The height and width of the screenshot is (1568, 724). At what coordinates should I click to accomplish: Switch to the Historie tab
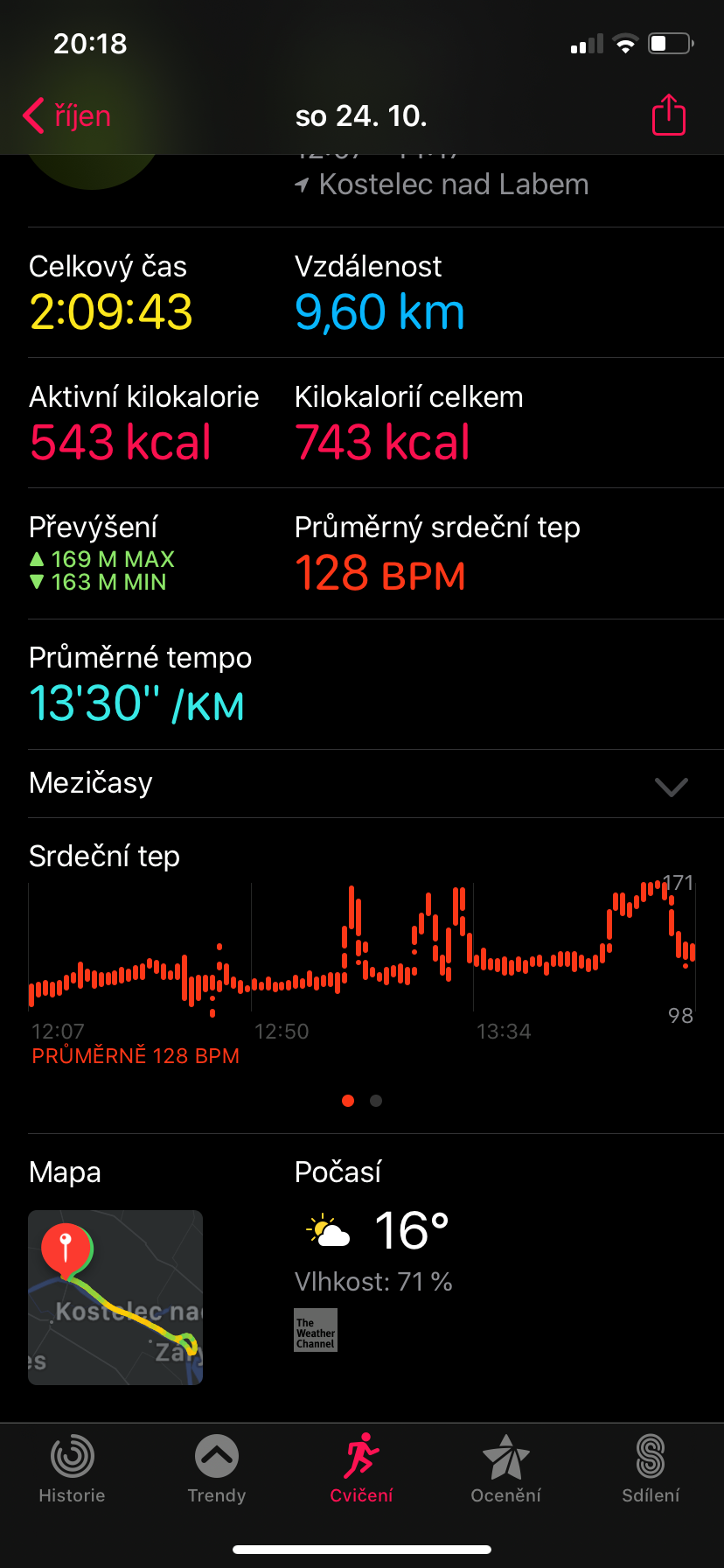[x=72, y=1469]
